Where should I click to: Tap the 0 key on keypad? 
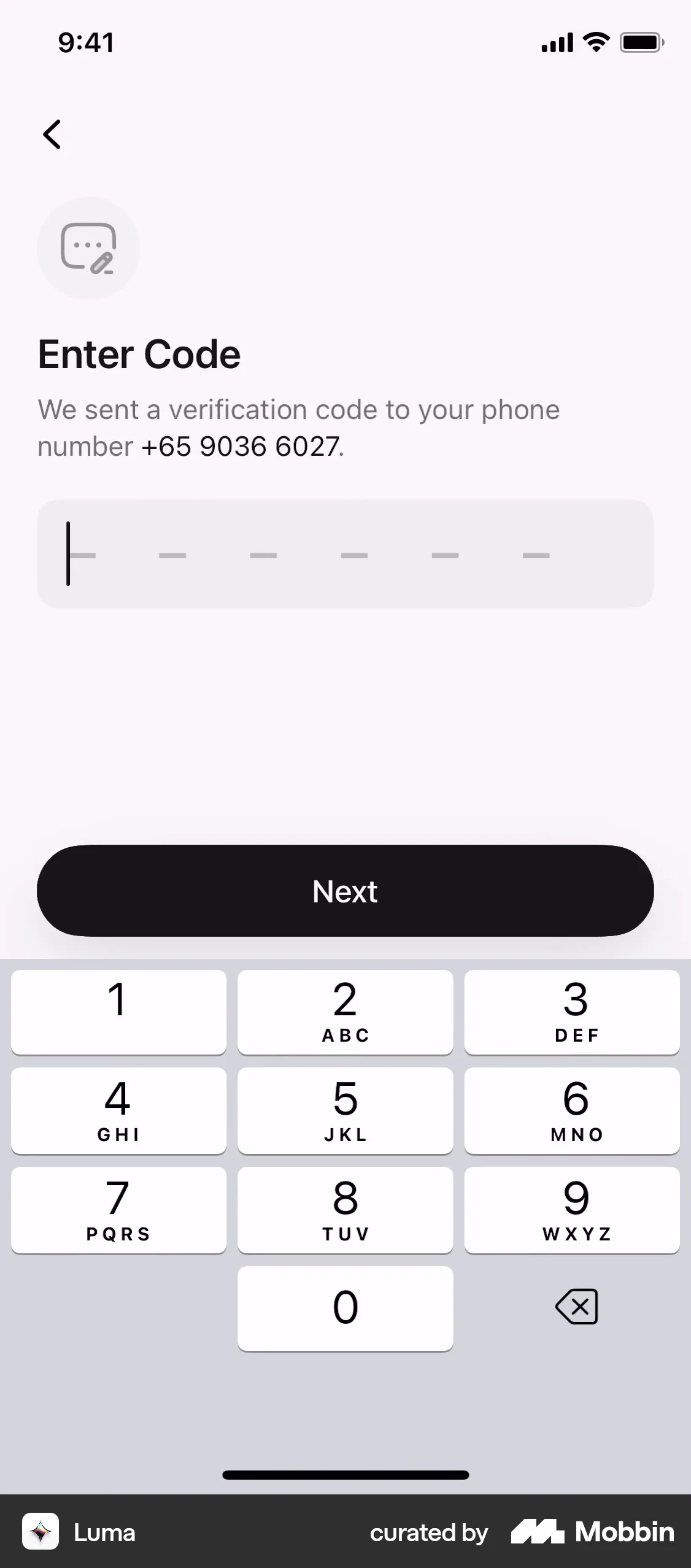tap(345, 1307)
